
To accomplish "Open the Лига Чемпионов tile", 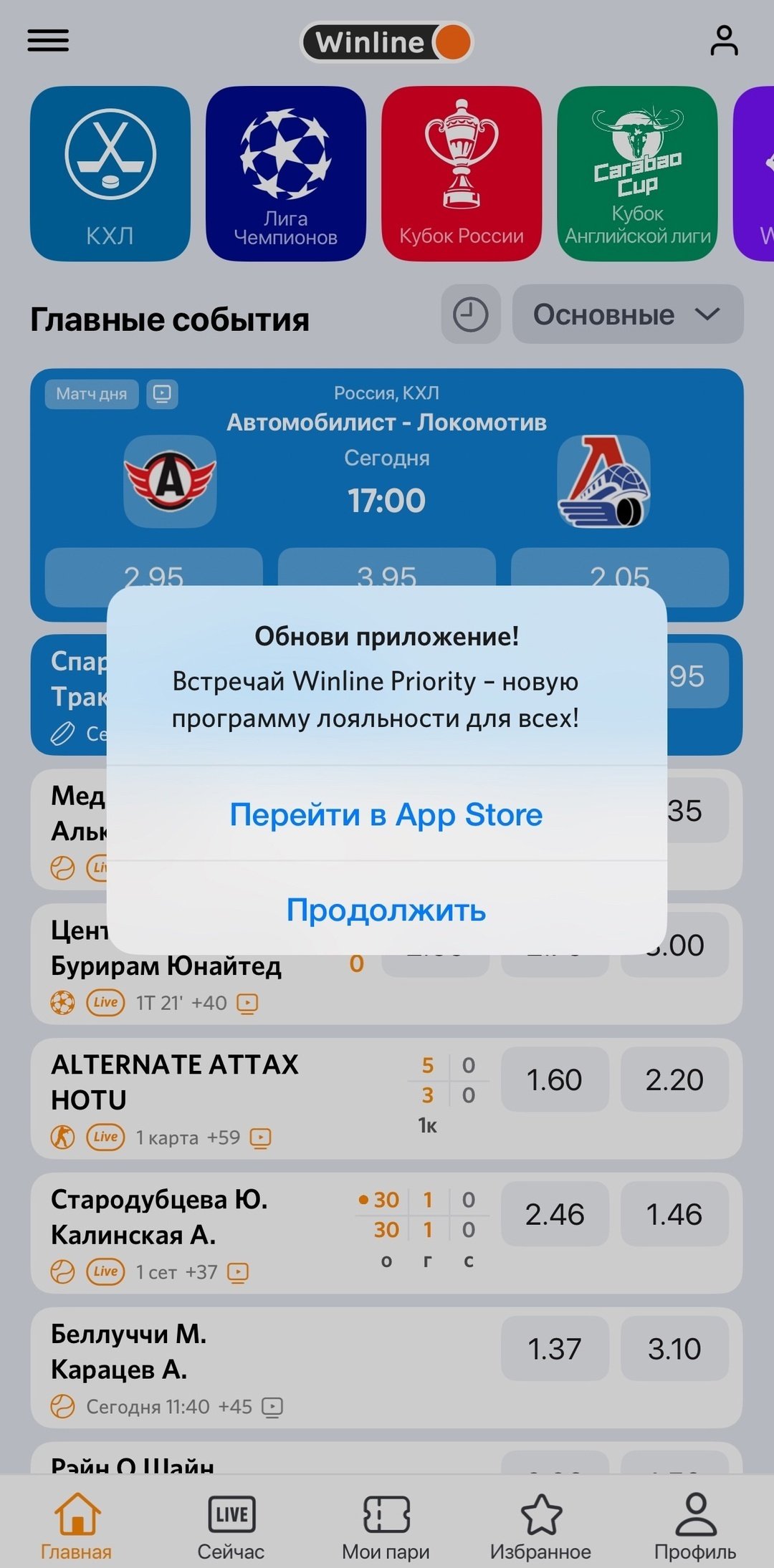I will tap(285, 174).
